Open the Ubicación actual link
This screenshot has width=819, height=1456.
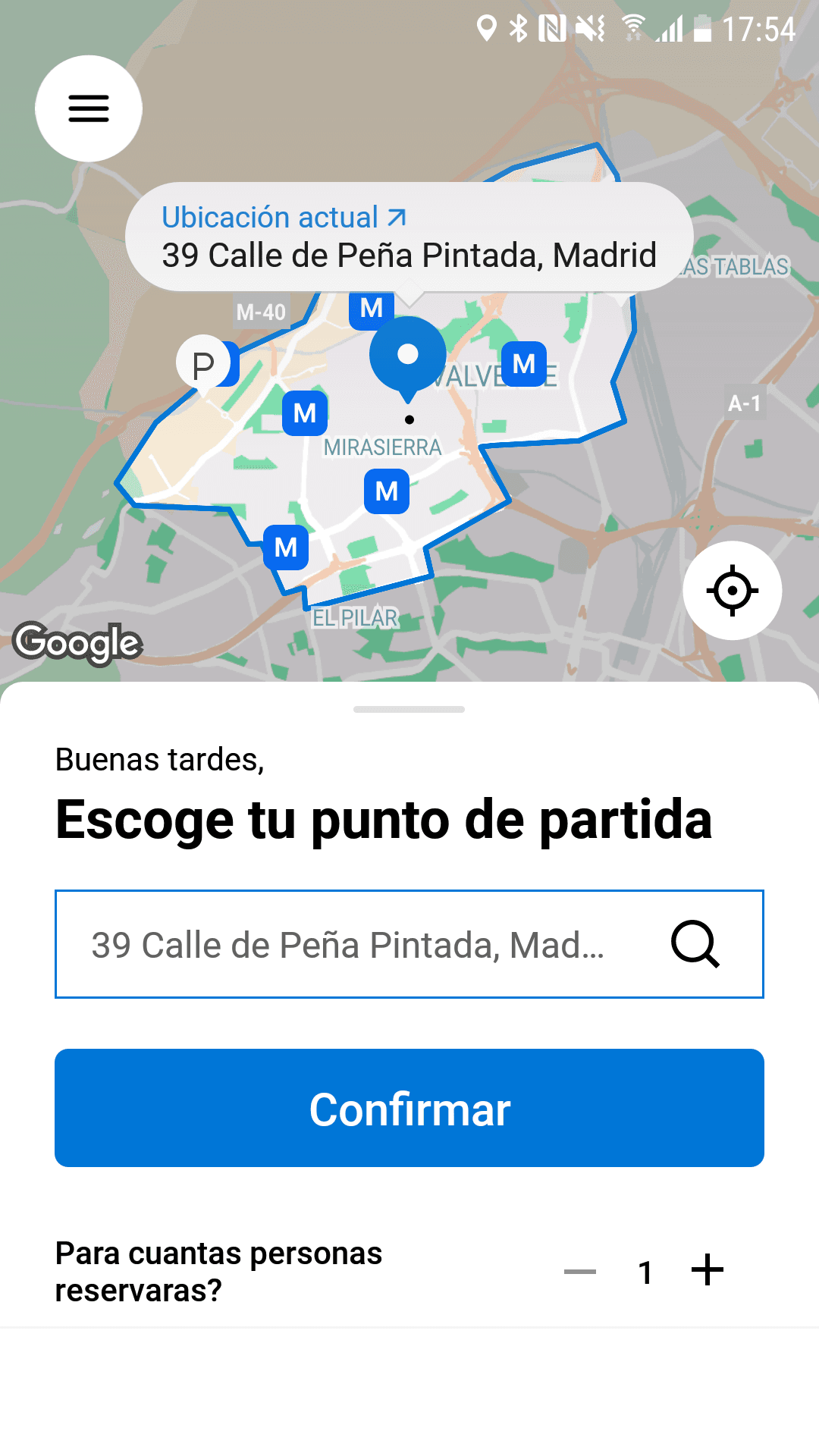tap(284, 218)
